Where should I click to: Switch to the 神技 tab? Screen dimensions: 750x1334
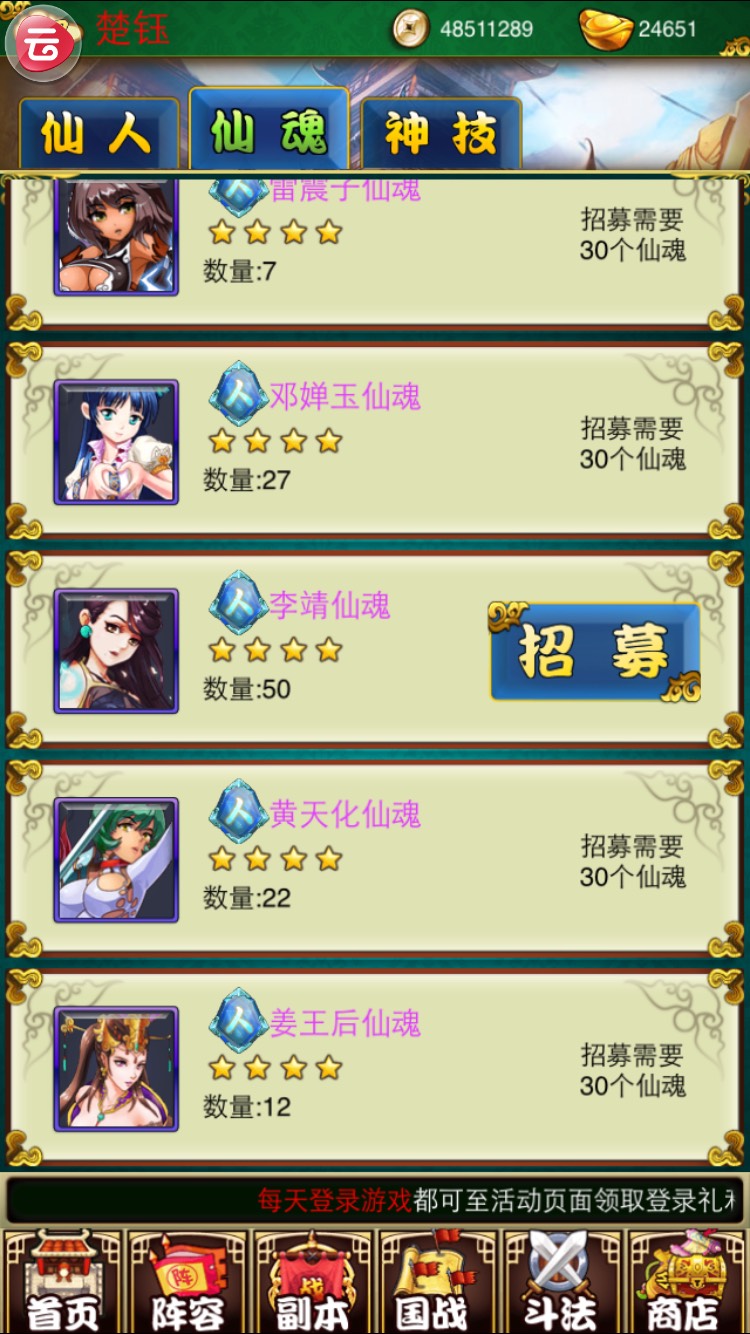point(441,134)
